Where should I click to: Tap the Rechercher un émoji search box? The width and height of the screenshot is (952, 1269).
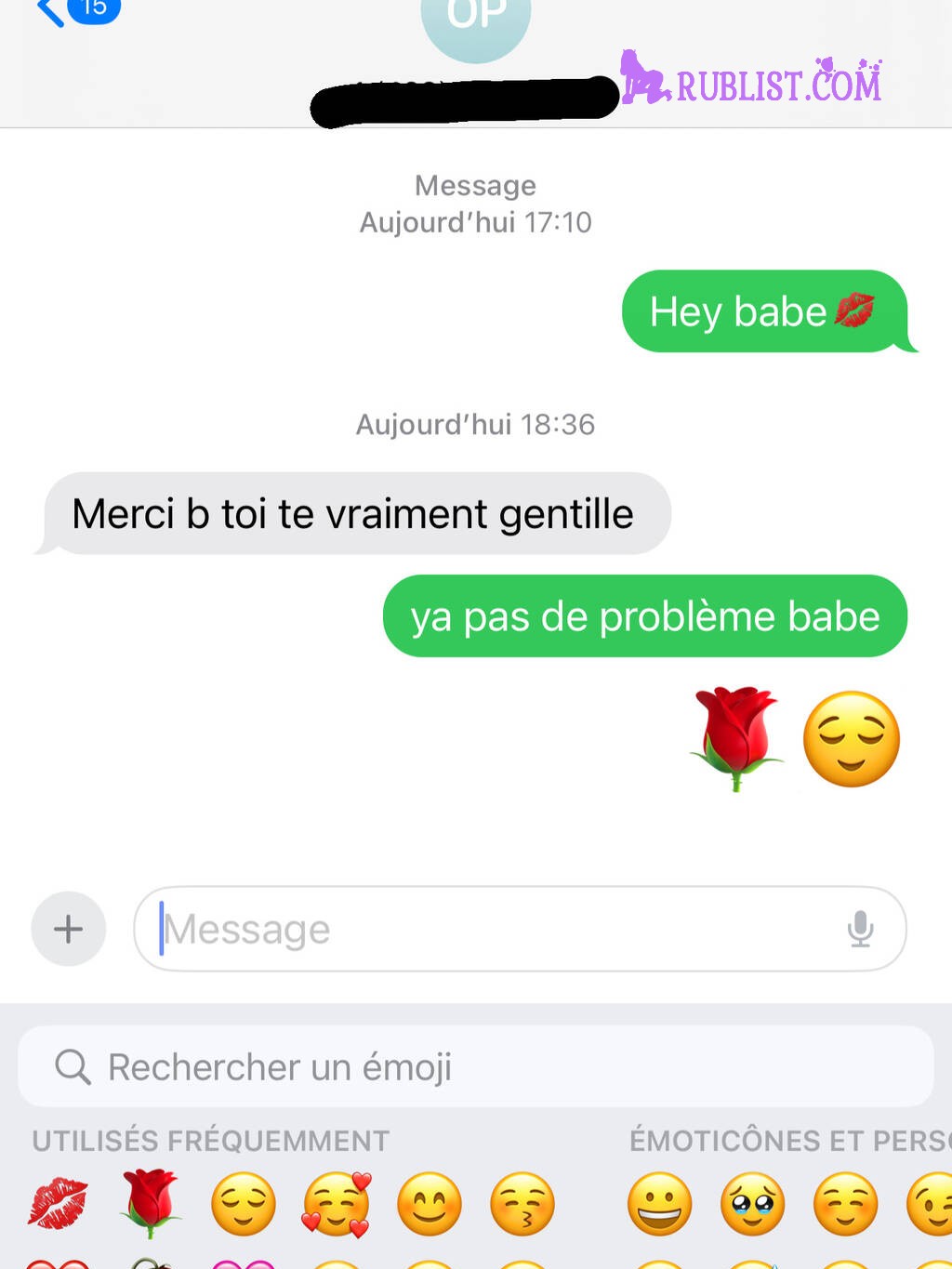(x=475, y=1066)
